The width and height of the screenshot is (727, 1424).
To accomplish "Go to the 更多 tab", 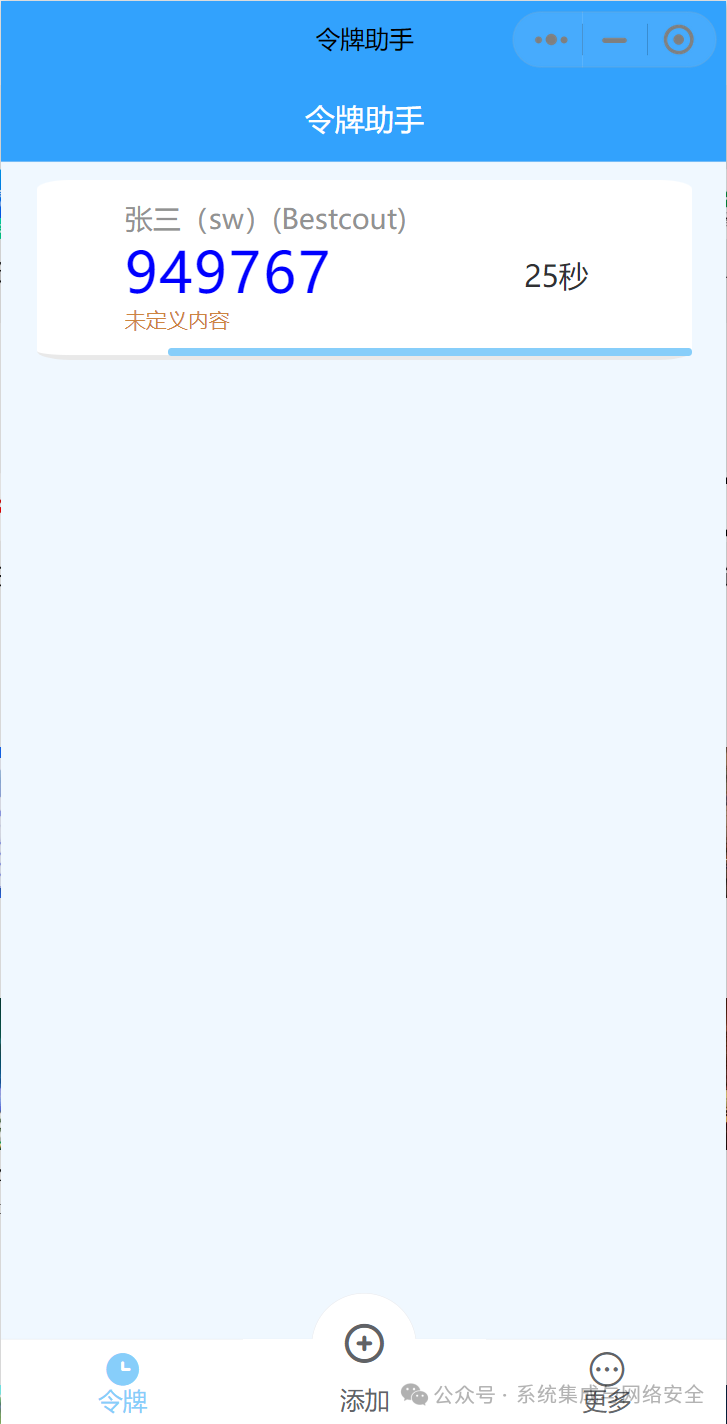I will pyautogui.click(x=606, y=1383).
